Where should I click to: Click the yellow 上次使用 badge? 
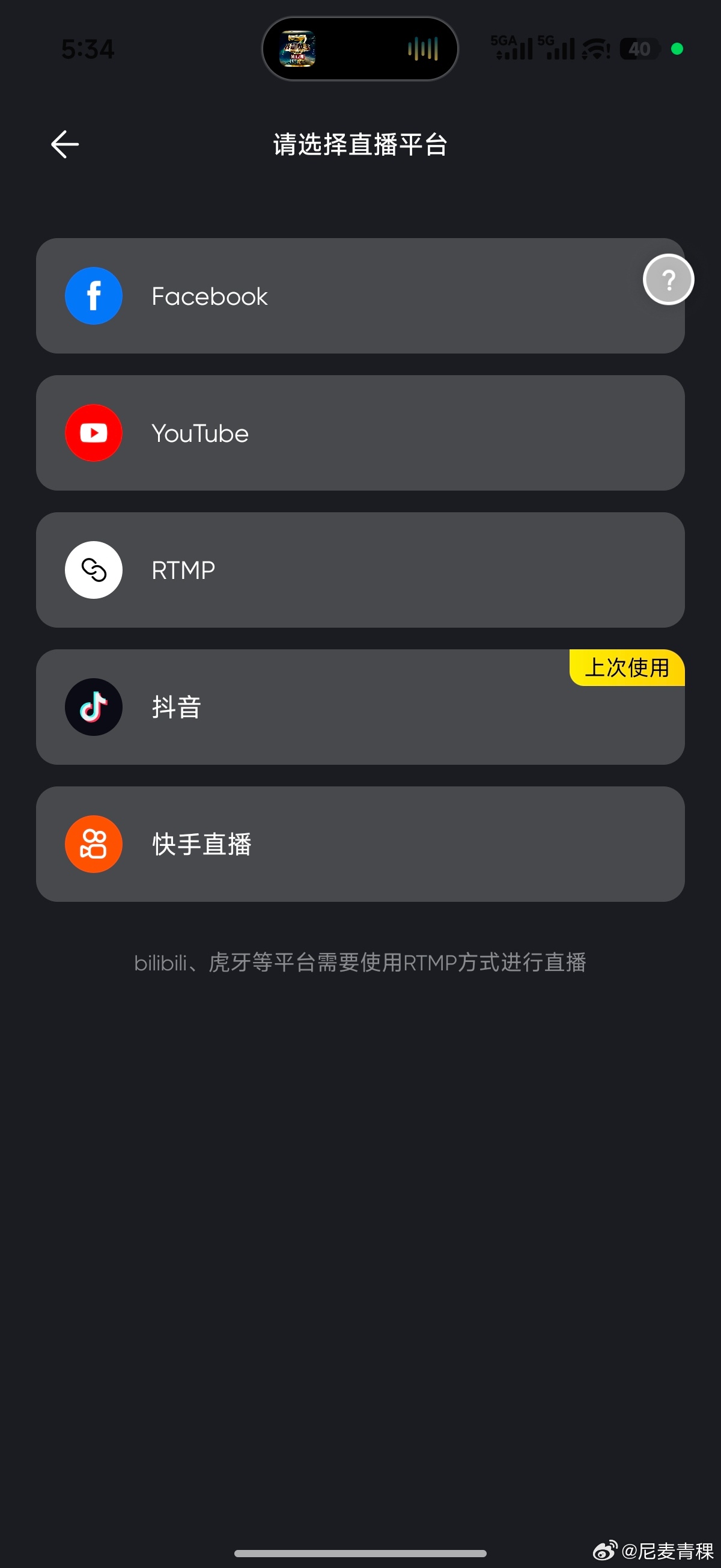626,668
